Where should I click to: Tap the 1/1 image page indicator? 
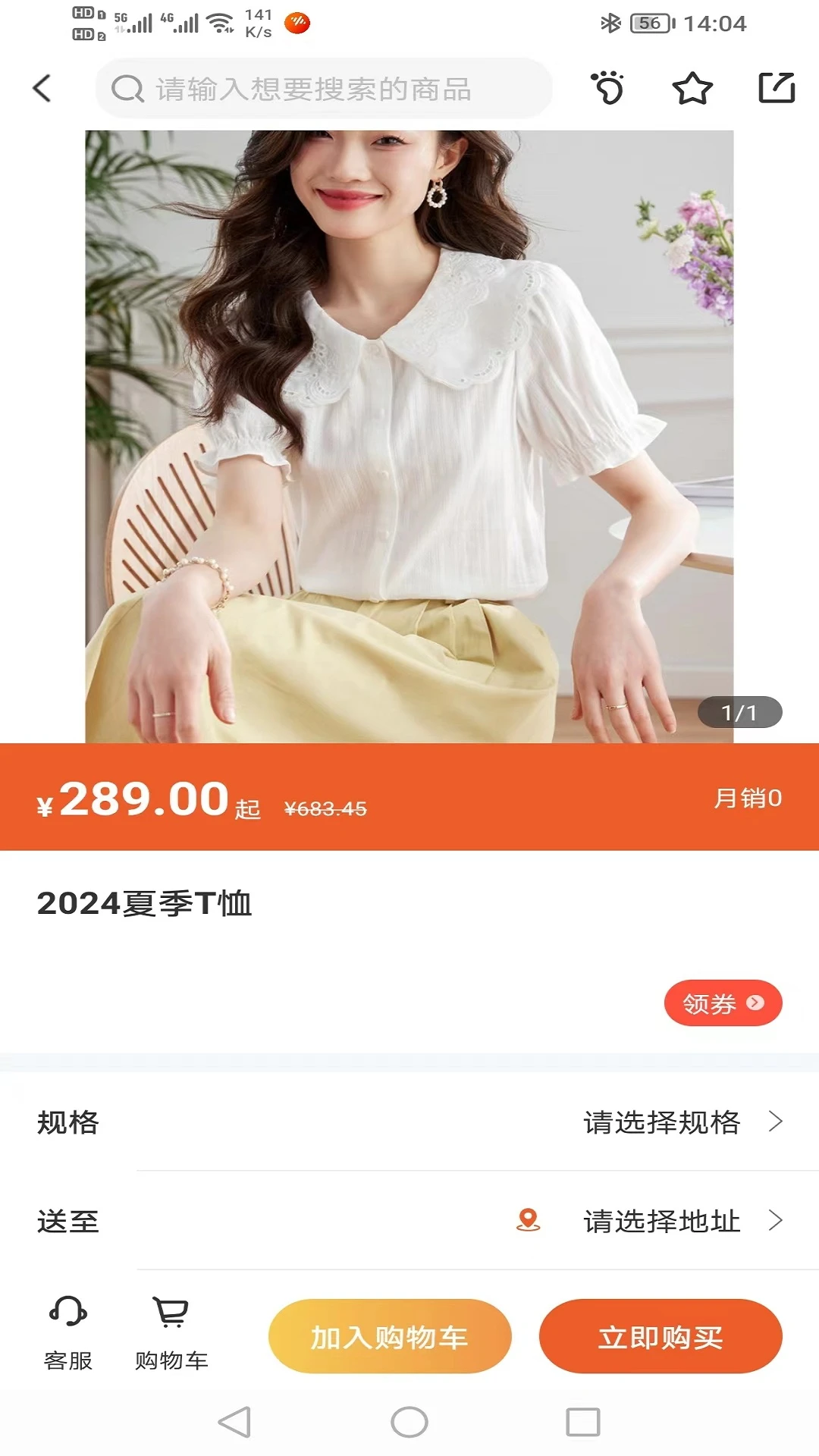(x=739, y=712)
